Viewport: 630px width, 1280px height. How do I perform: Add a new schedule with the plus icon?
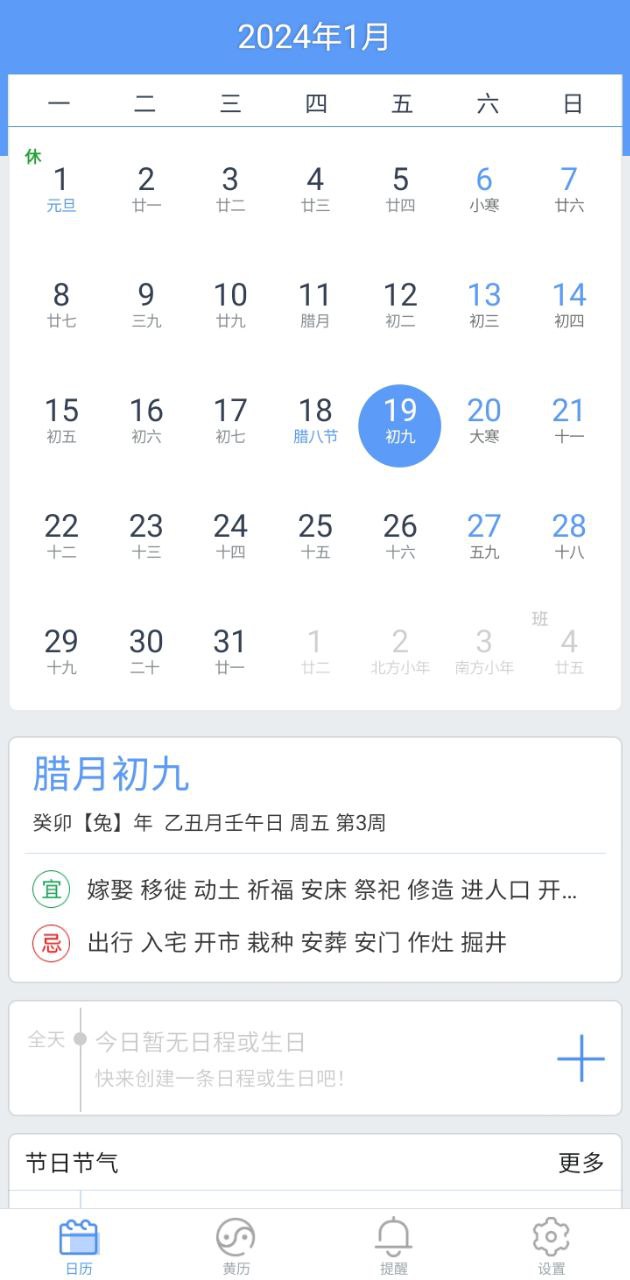[x=581, y=1058]
